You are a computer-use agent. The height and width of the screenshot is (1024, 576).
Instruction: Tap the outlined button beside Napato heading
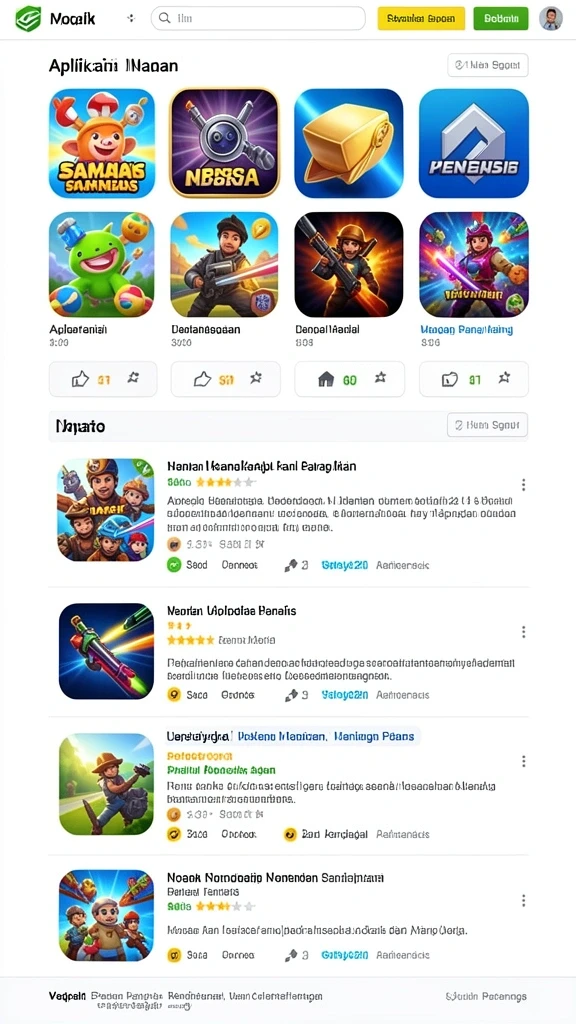(488, 425)
